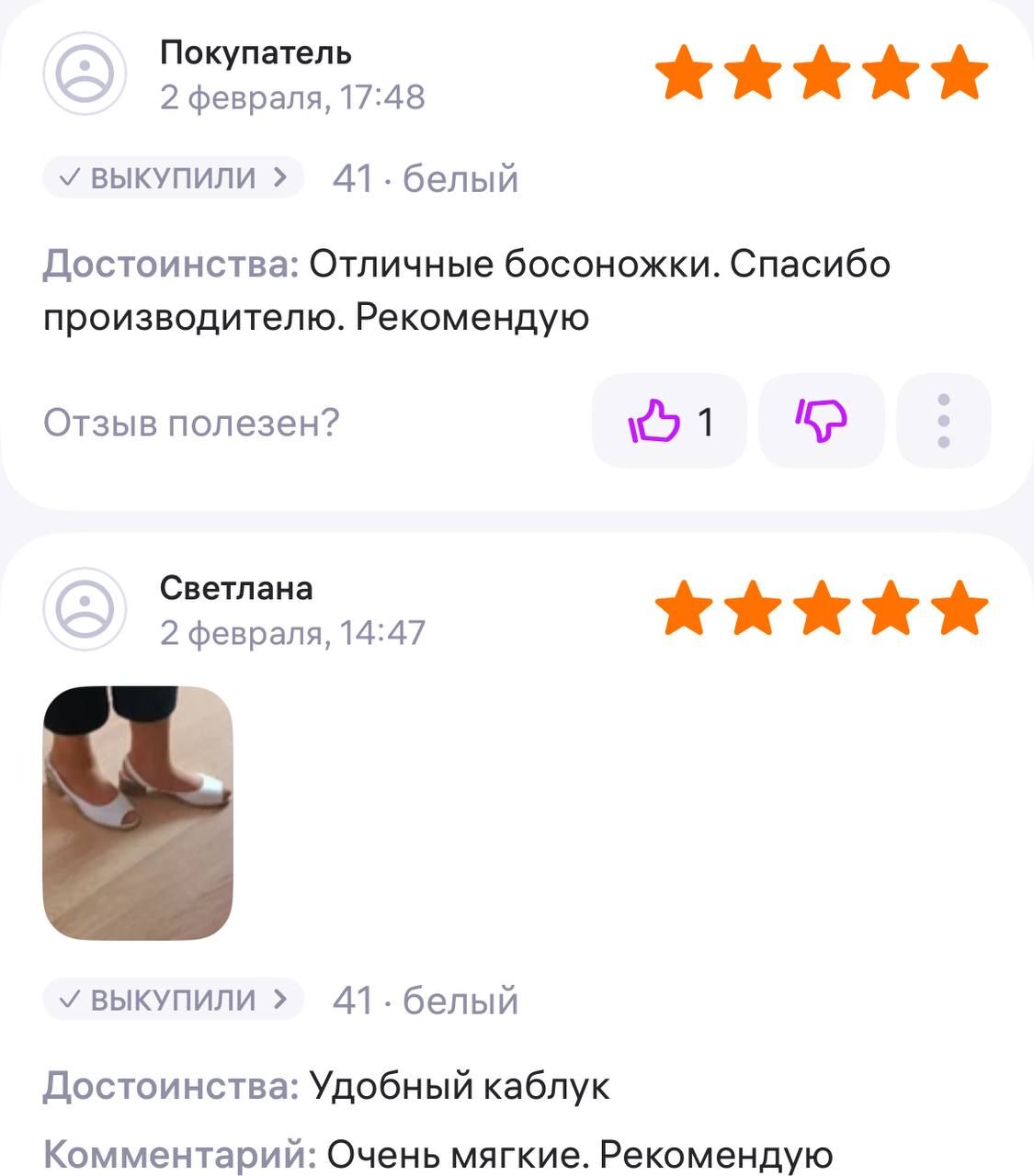Open Светлана's review photo
The width and height of the screenshot is (1034, 1176).
point(138,812)
